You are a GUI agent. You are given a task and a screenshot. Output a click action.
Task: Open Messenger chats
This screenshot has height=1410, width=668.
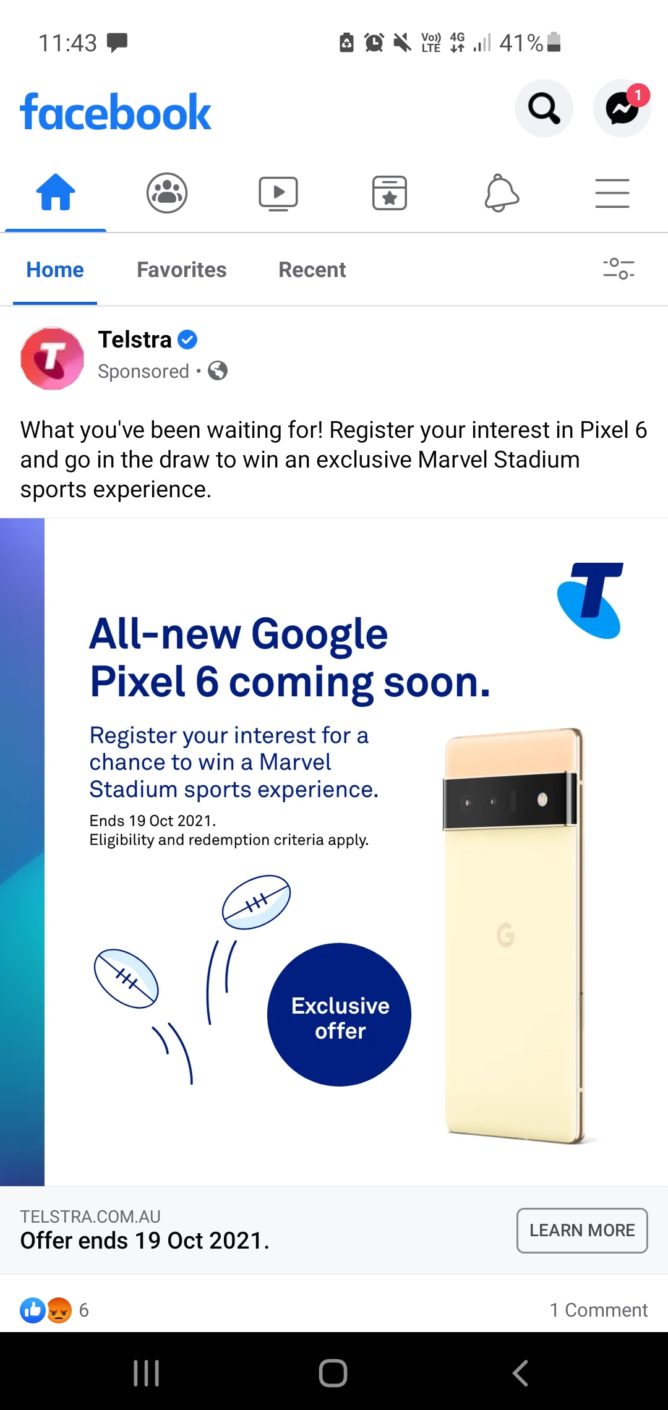(x=621, y=108)
